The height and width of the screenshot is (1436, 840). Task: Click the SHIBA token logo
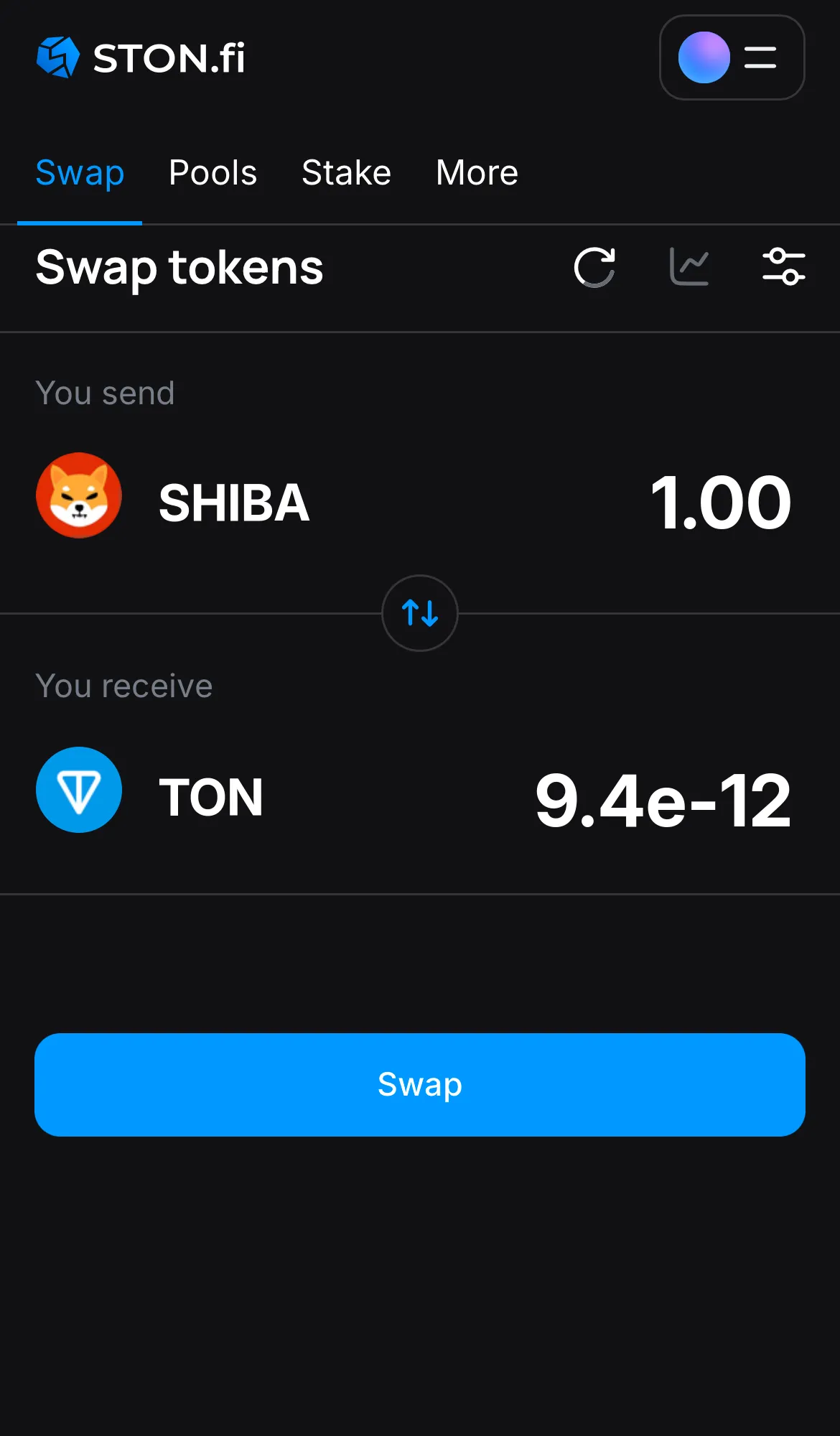coord(79,495)
